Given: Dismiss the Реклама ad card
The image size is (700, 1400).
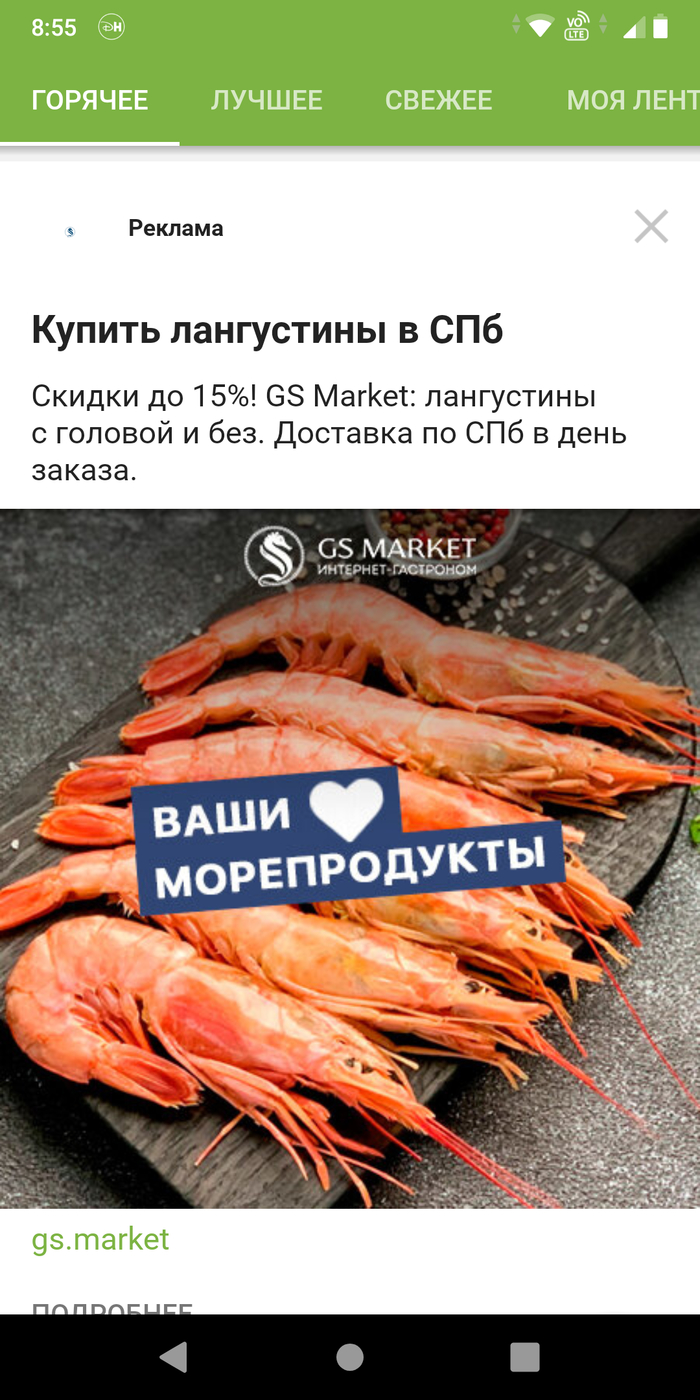Looking at the screenshot, I should tap(651, 227).
